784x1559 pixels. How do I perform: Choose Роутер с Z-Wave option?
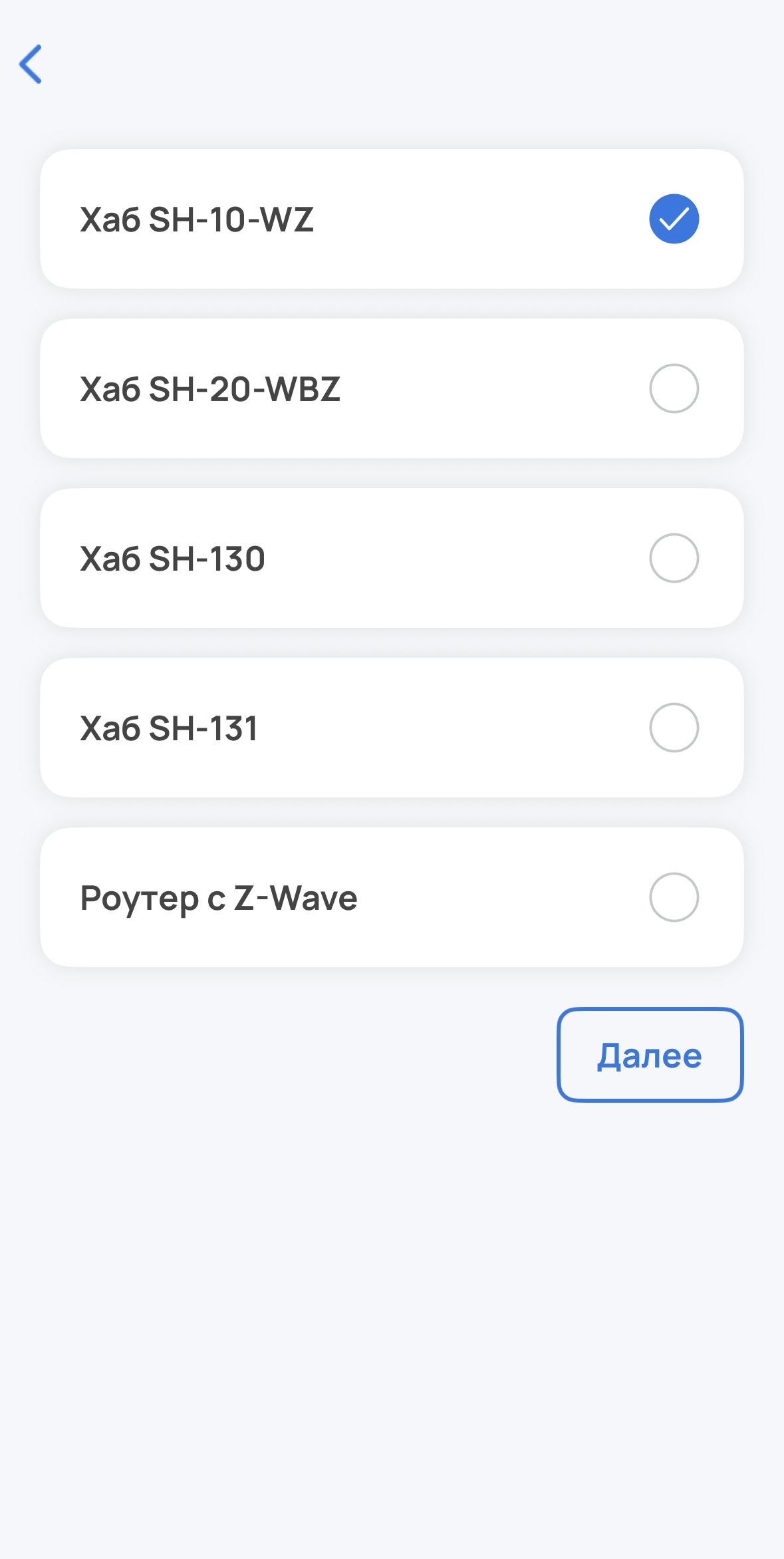(391, 897)
